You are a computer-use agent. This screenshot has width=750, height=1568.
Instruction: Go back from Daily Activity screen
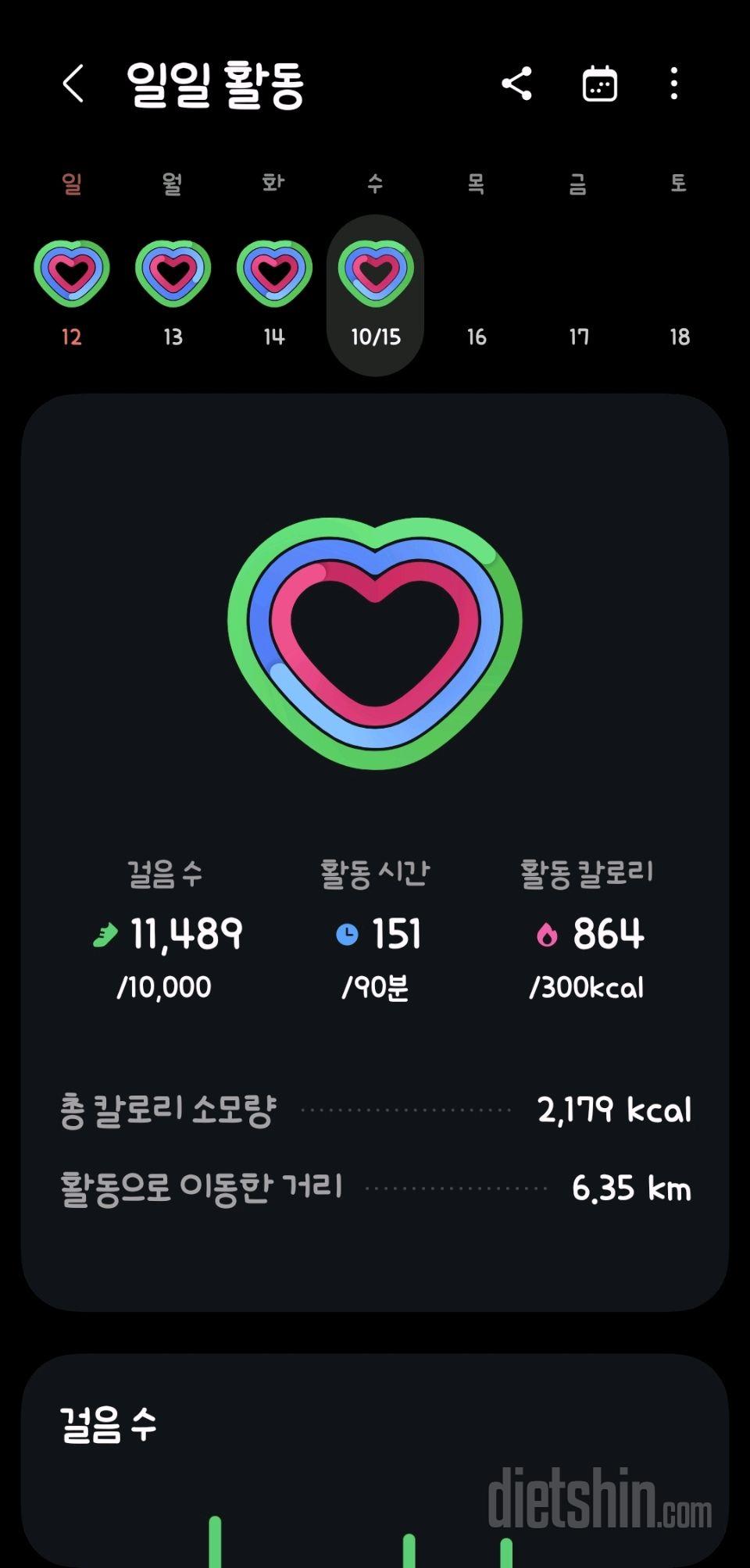click(73, 84)
